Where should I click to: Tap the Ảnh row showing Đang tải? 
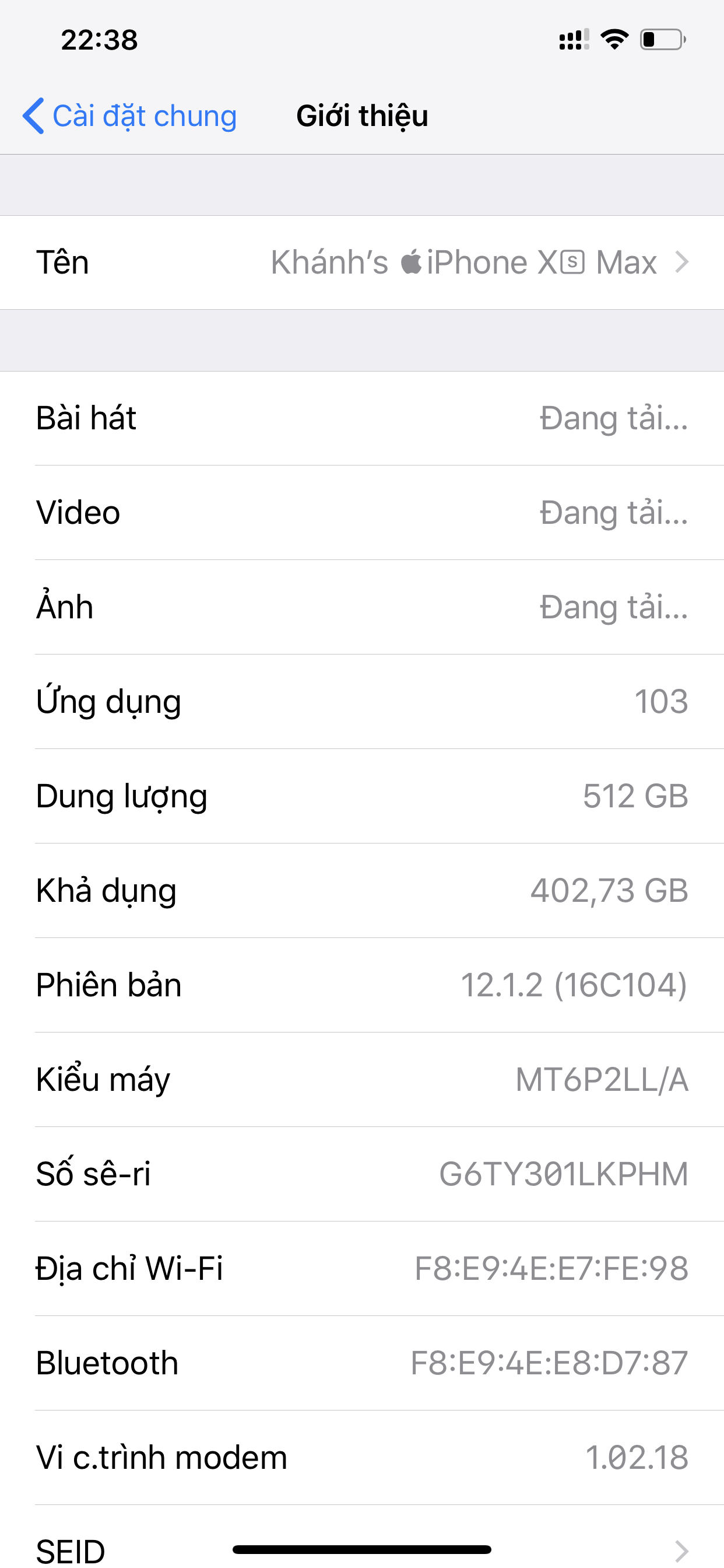pos(362,606)
